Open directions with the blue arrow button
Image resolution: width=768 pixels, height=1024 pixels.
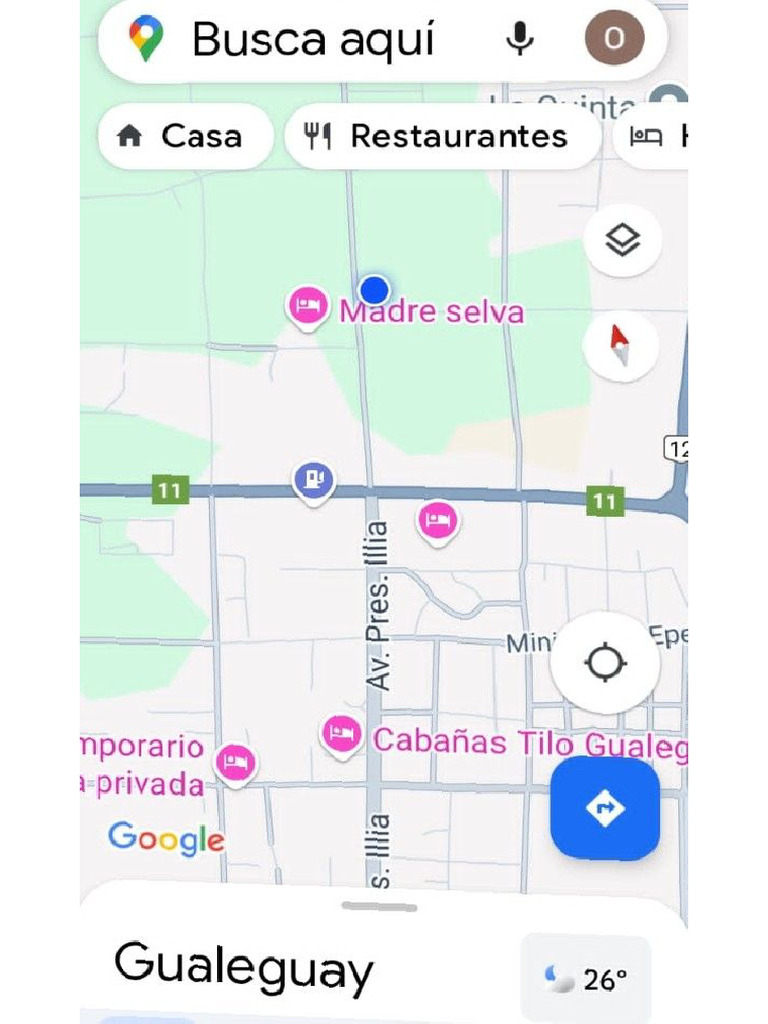(604, 808)
